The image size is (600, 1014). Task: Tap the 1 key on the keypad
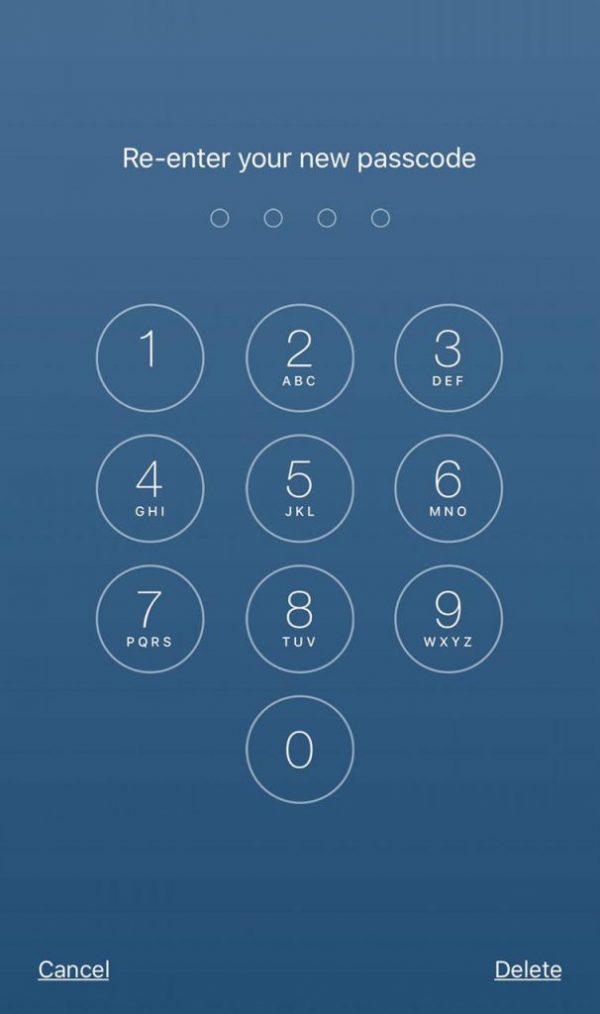pyautogui.click(x=150, y=357)
